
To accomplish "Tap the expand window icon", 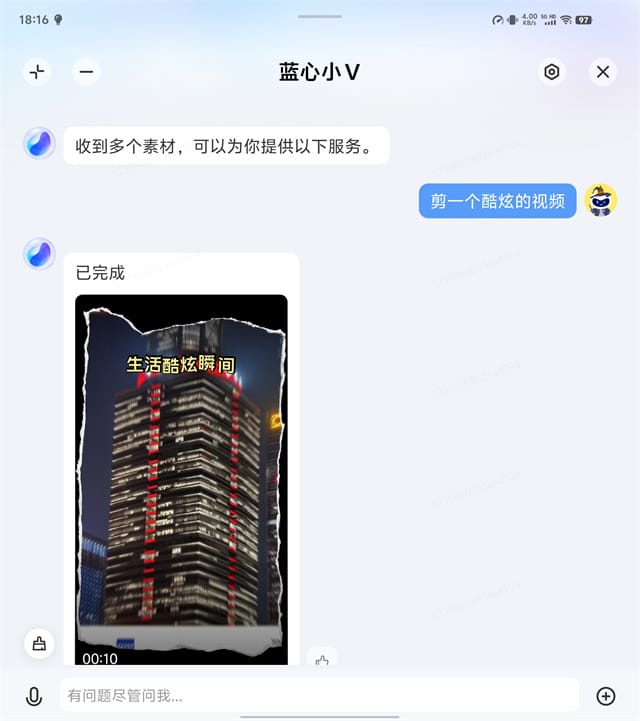I will coord(37,71).
